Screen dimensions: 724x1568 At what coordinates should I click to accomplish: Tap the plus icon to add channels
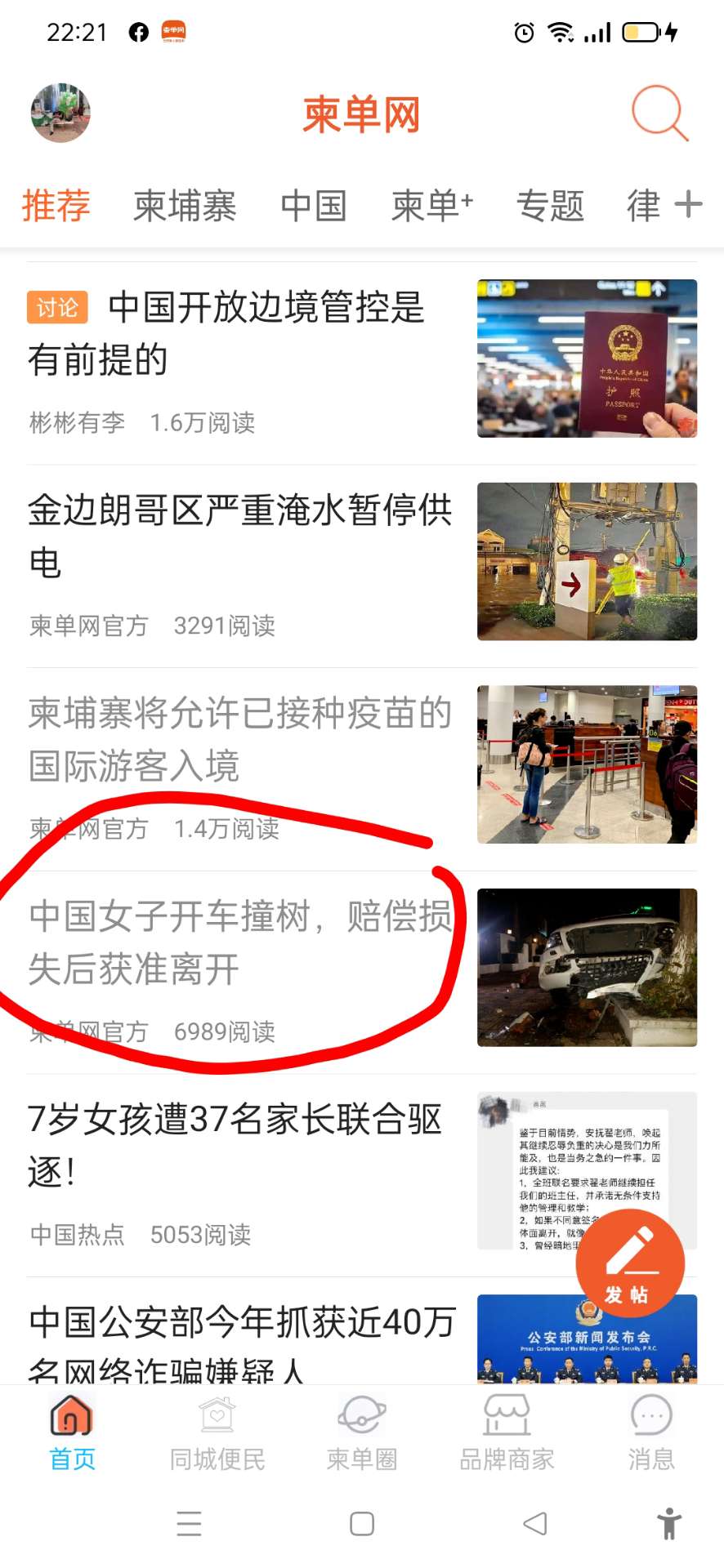[688, 204]
